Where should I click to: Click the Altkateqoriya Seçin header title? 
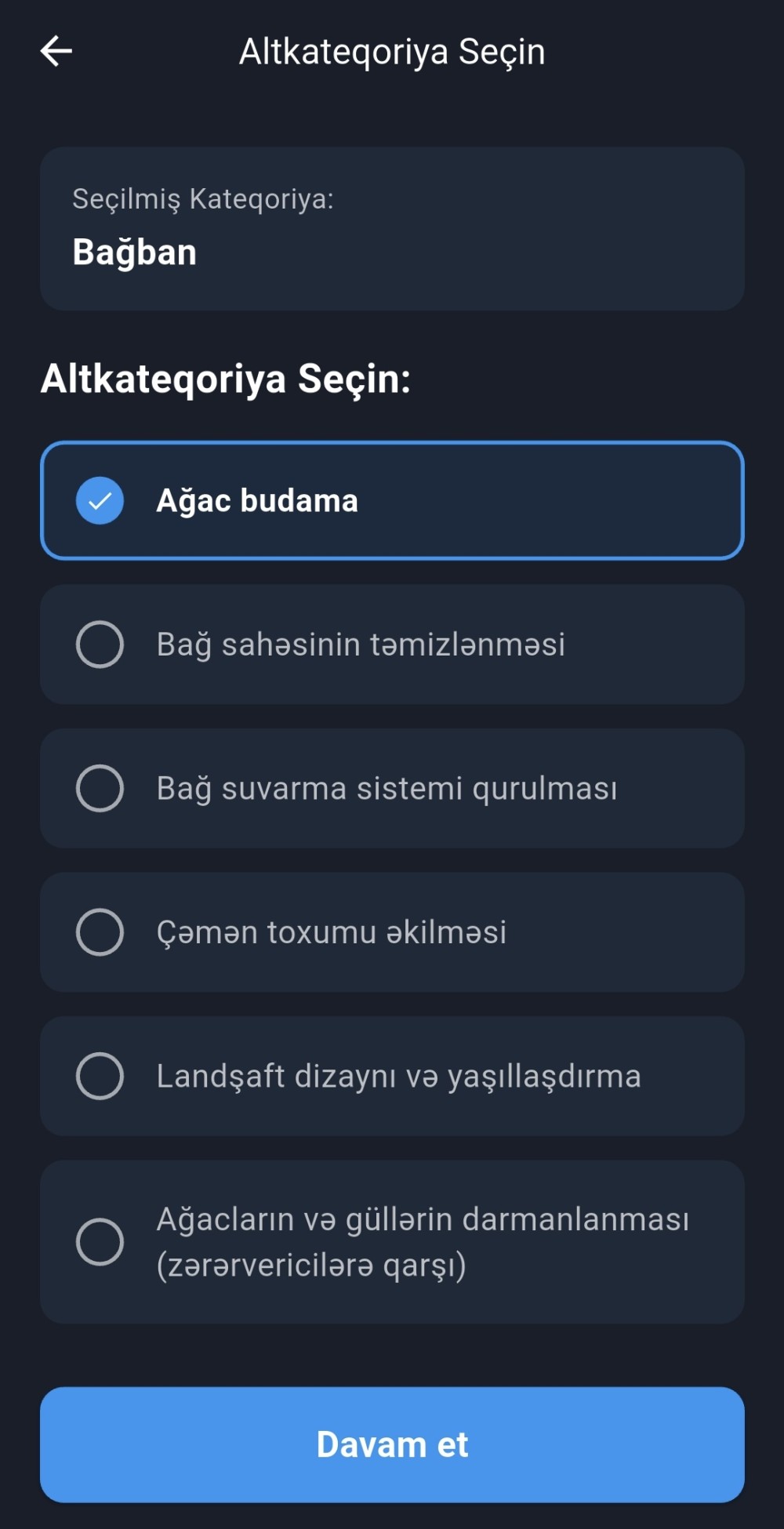point(392,50)
